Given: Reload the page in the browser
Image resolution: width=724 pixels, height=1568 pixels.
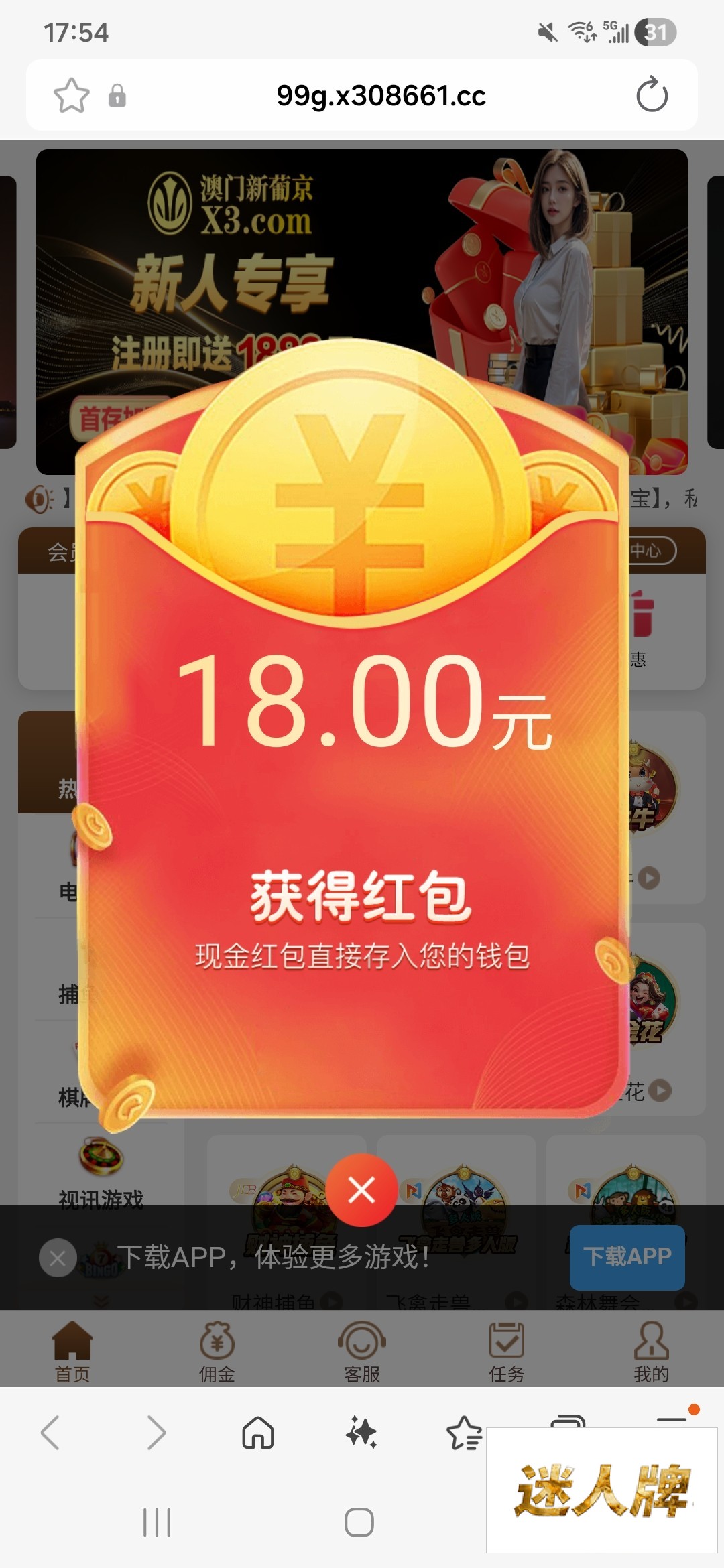Looking at the screenshot, I should tap(652, 95).
